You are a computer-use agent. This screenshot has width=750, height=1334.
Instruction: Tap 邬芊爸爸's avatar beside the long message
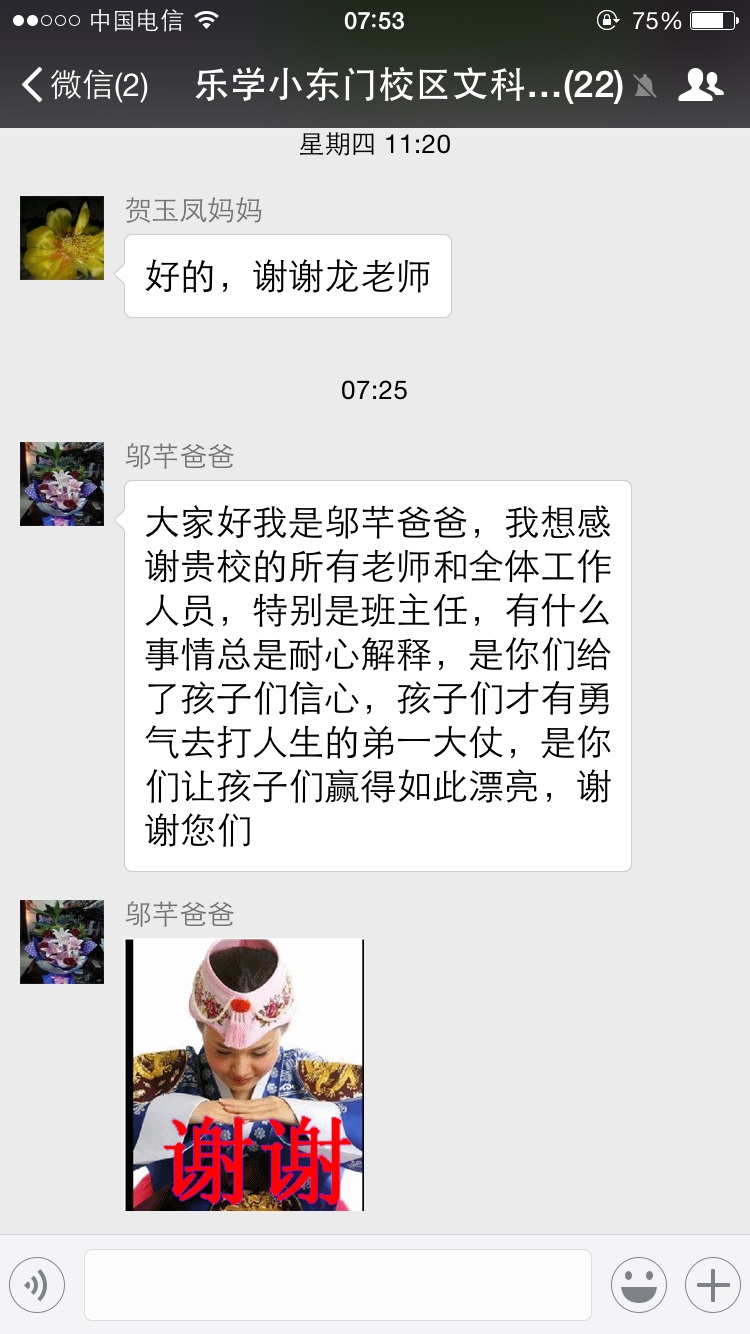click(x=62, y=484)
